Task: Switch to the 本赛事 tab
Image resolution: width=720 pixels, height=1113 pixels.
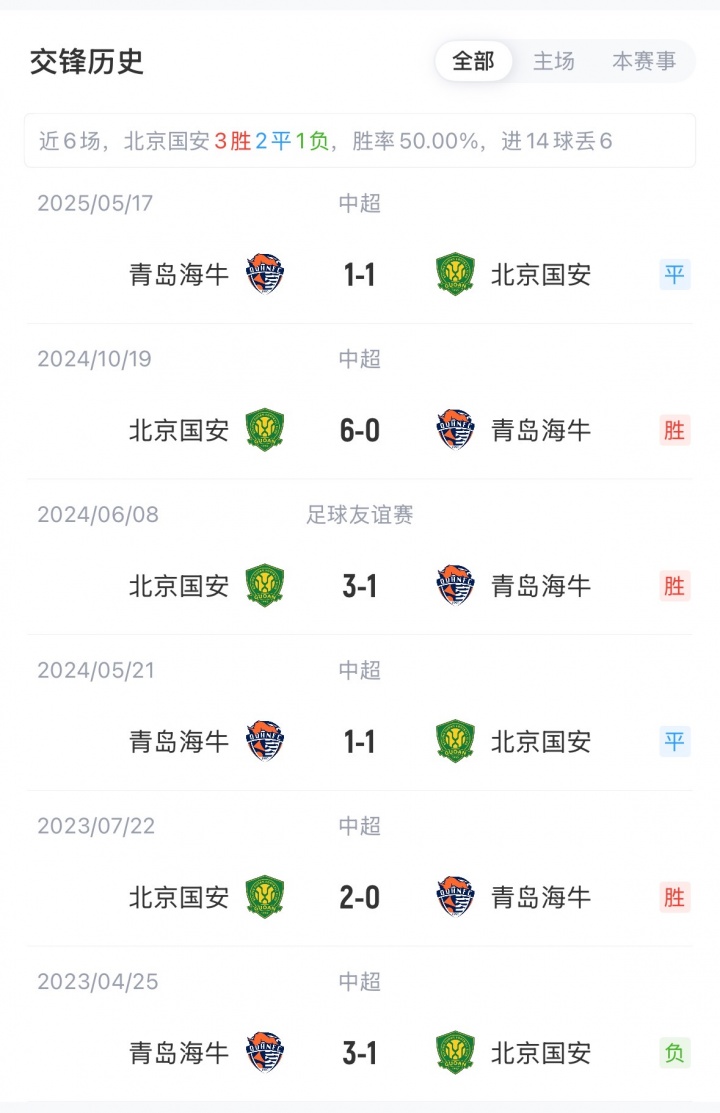Action: [643, 61]
